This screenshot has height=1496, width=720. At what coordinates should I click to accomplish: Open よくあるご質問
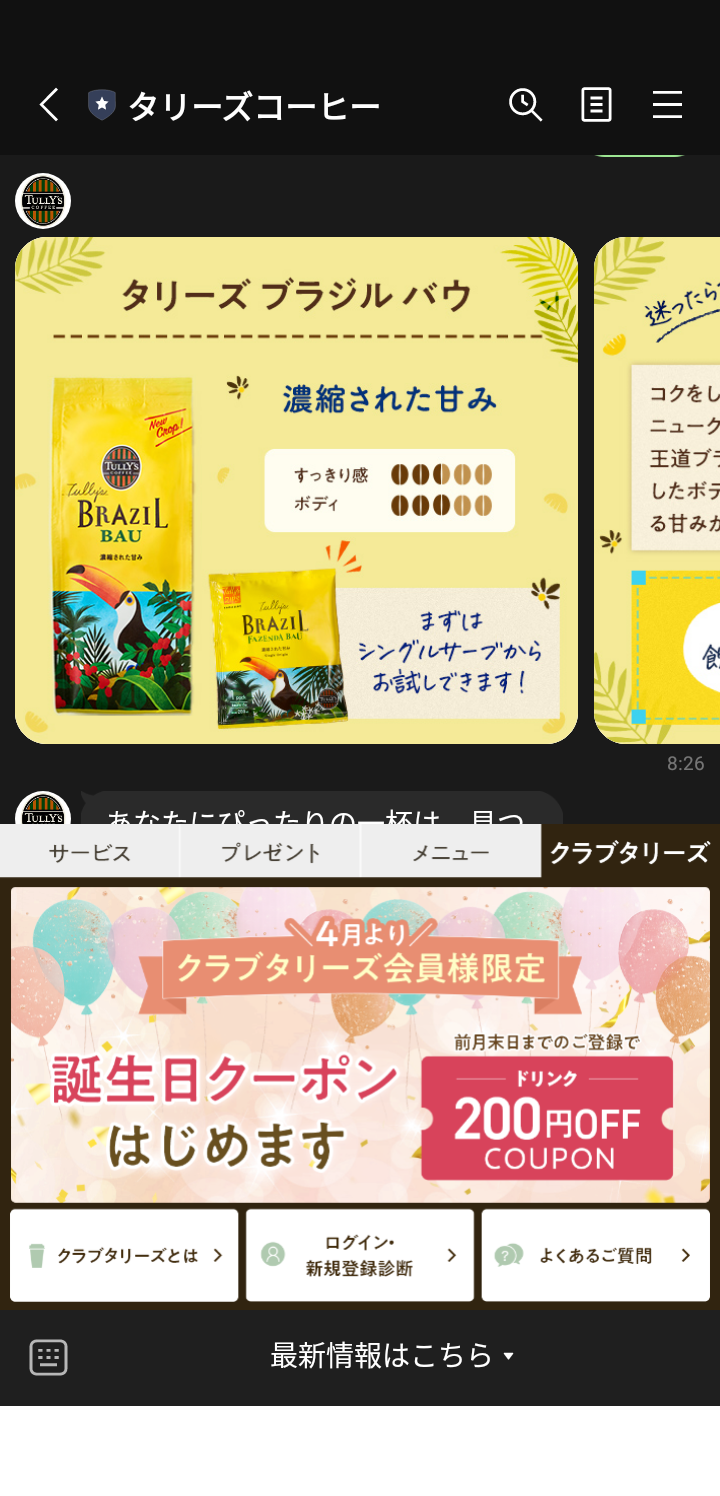coord(595,1255)
